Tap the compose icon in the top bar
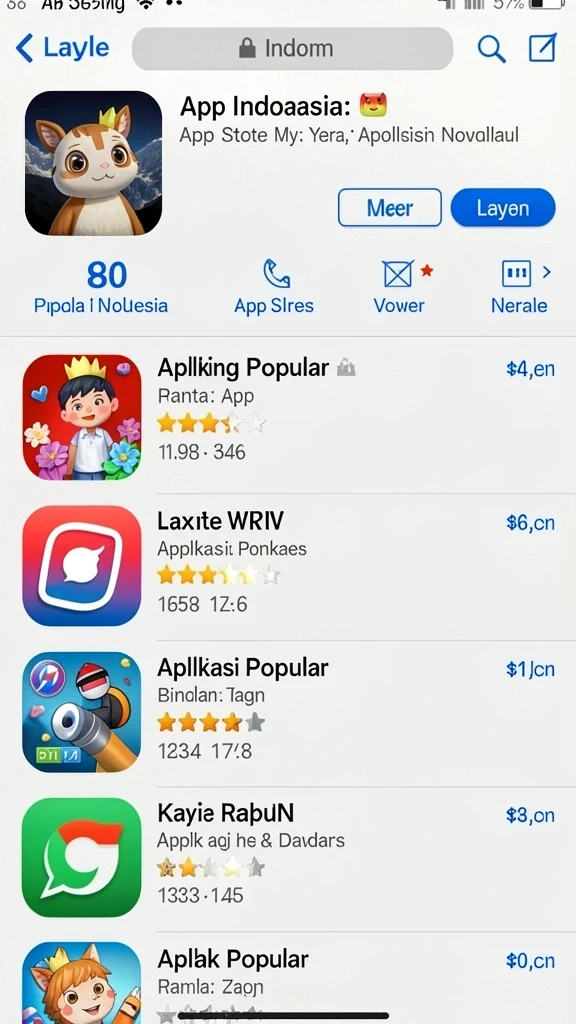Viewport: 576px width, 1024px height. point(543,48)
